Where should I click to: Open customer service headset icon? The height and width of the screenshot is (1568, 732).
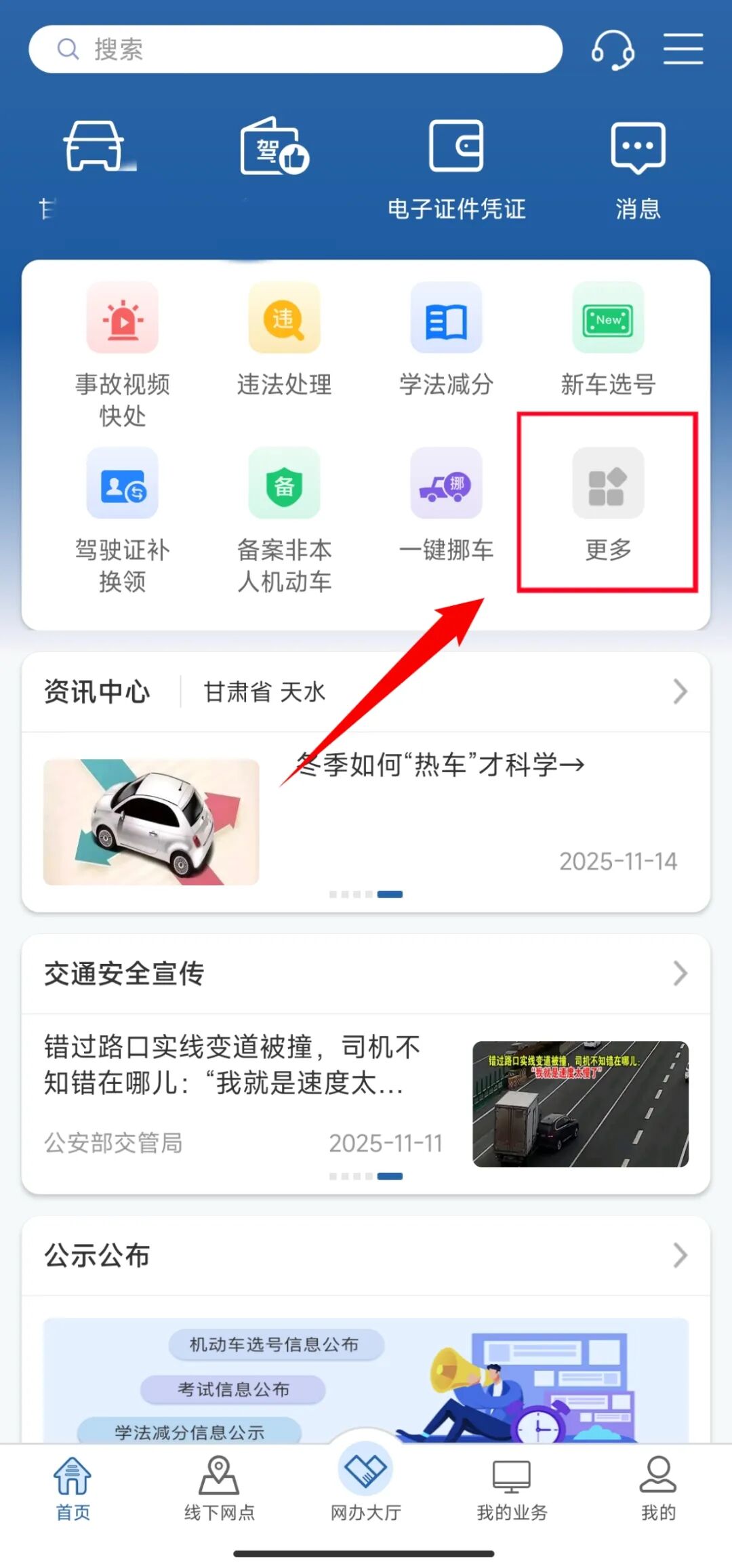click(613, 49)
